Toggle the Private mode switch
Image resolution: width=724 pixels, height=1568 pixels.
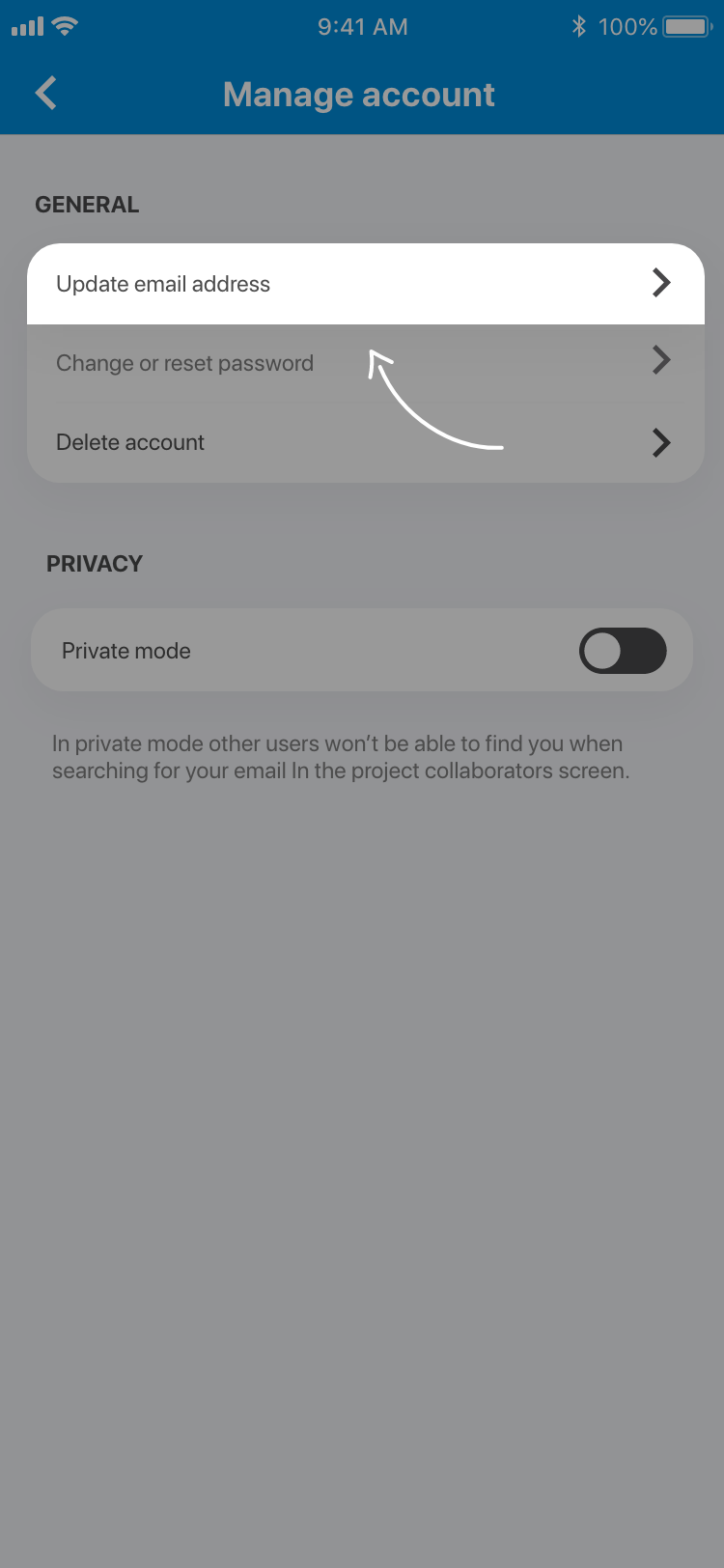622,651
